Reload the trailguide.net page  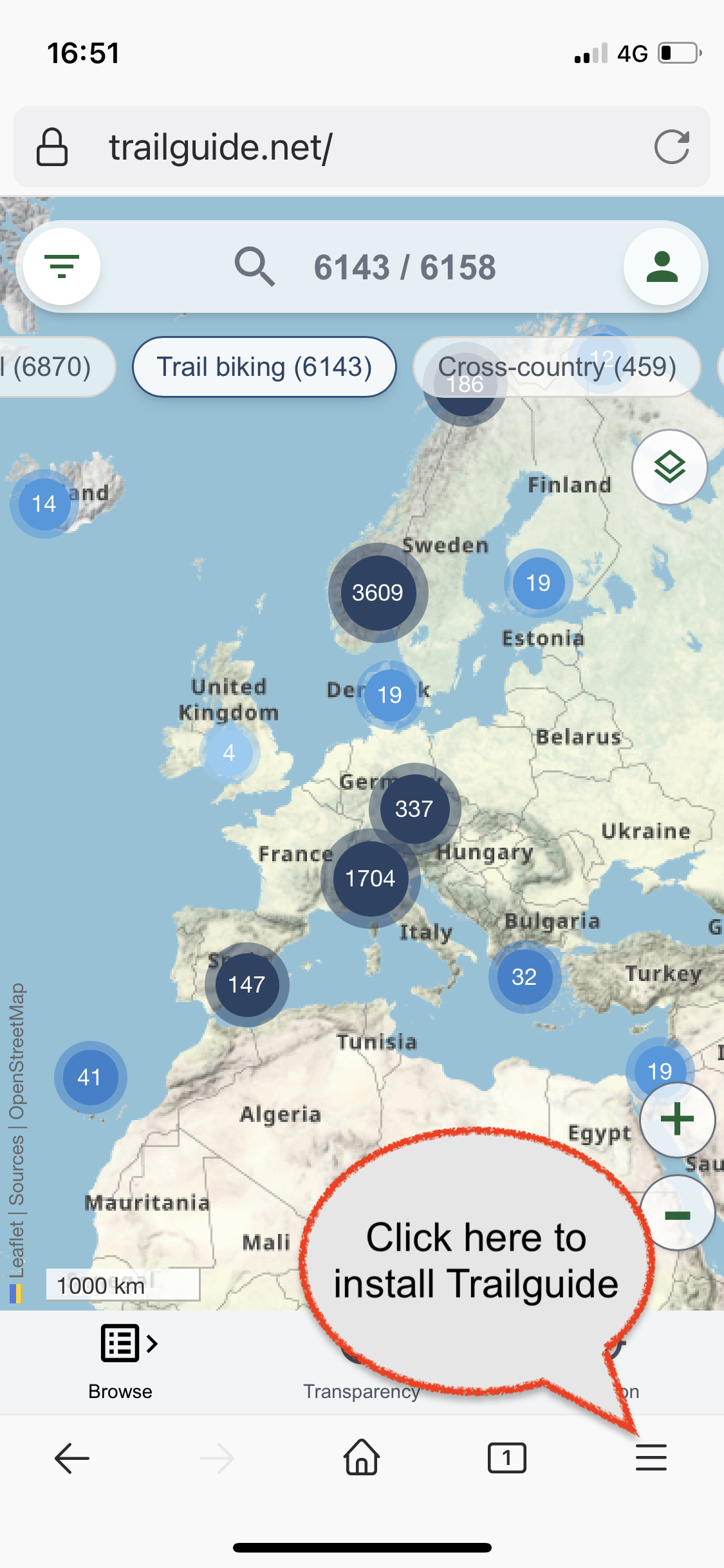click(x=671, y=147)
